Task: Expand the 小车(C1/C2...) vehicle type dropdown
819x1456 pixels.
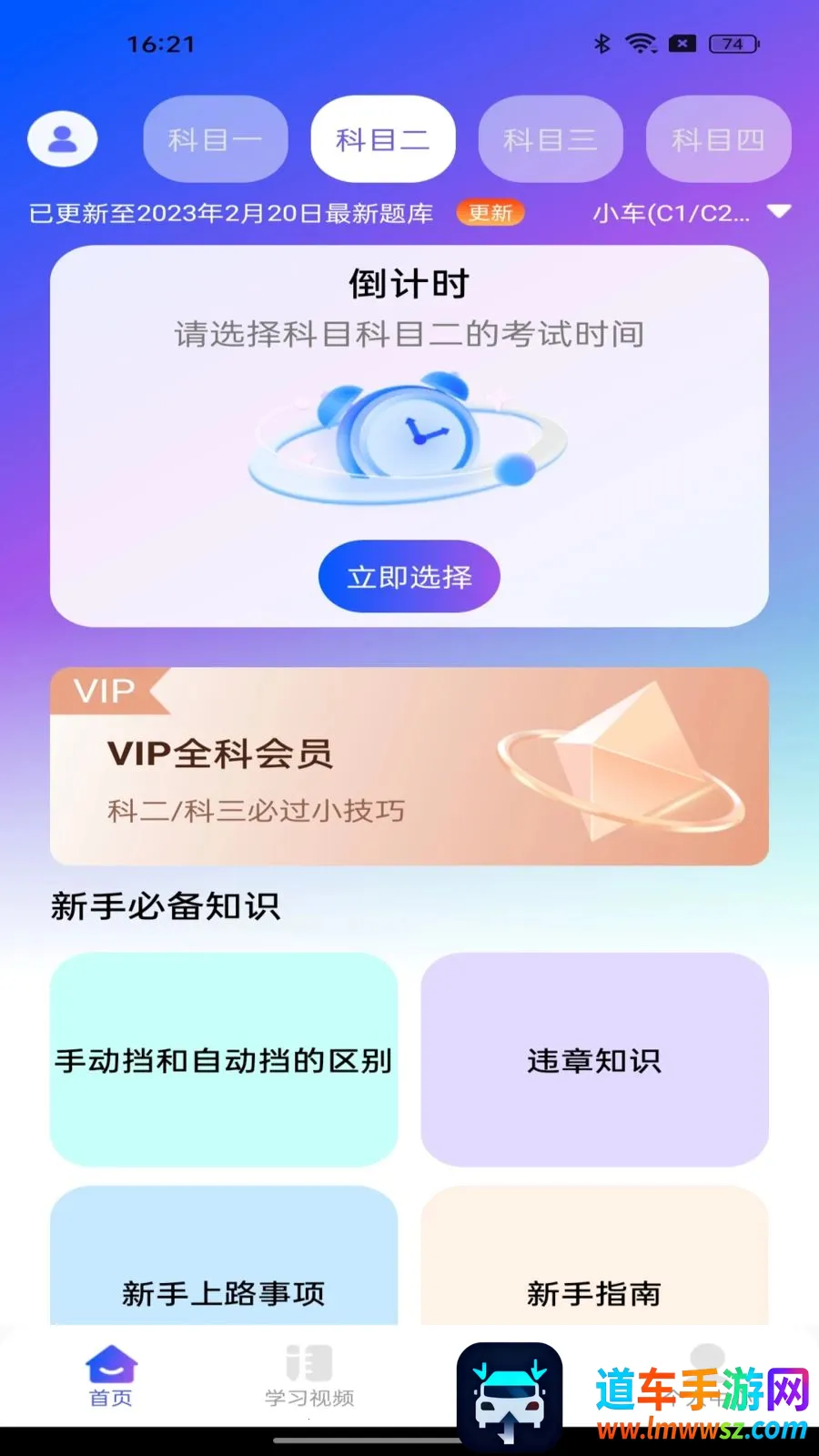Action: (692, 213)
